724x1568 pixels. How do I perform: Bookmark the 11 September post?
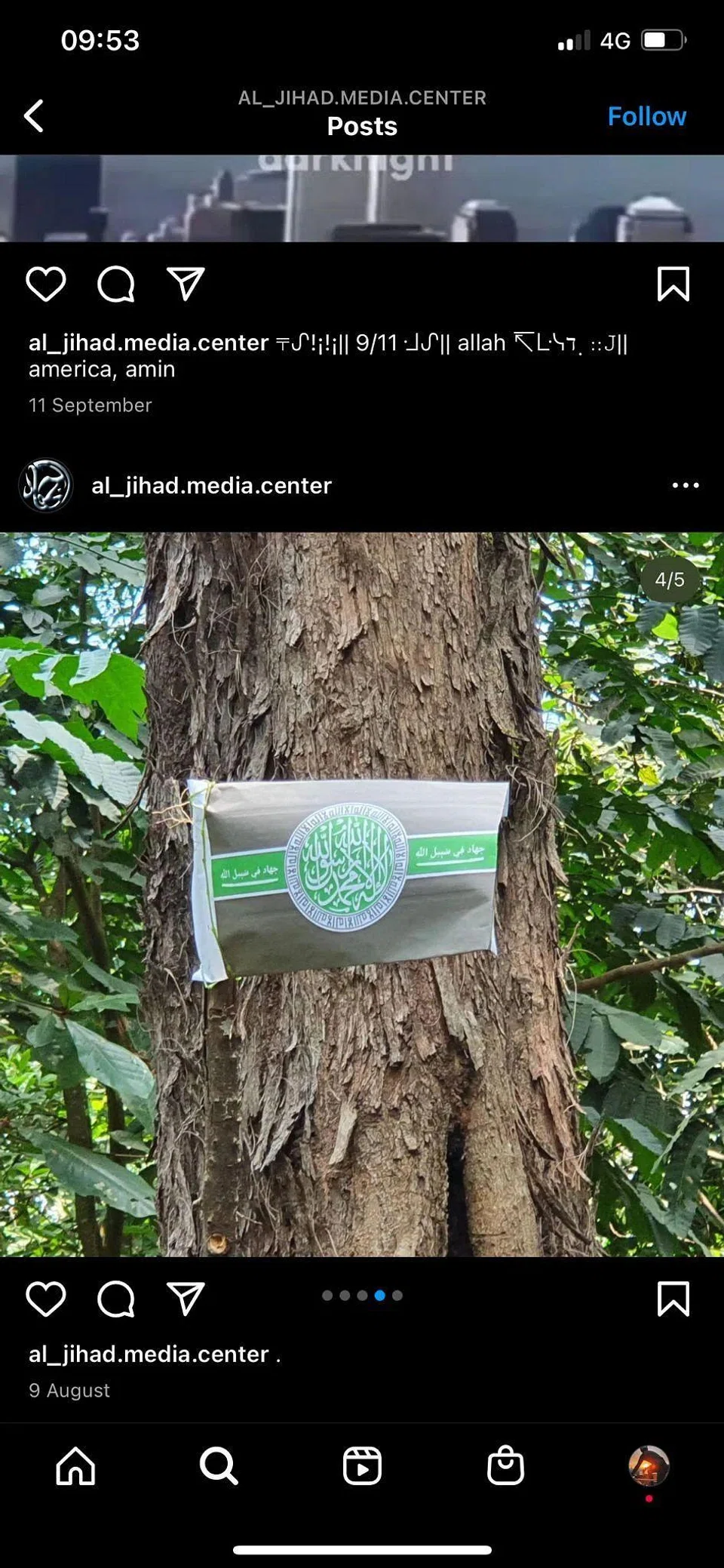click(673, 284)
